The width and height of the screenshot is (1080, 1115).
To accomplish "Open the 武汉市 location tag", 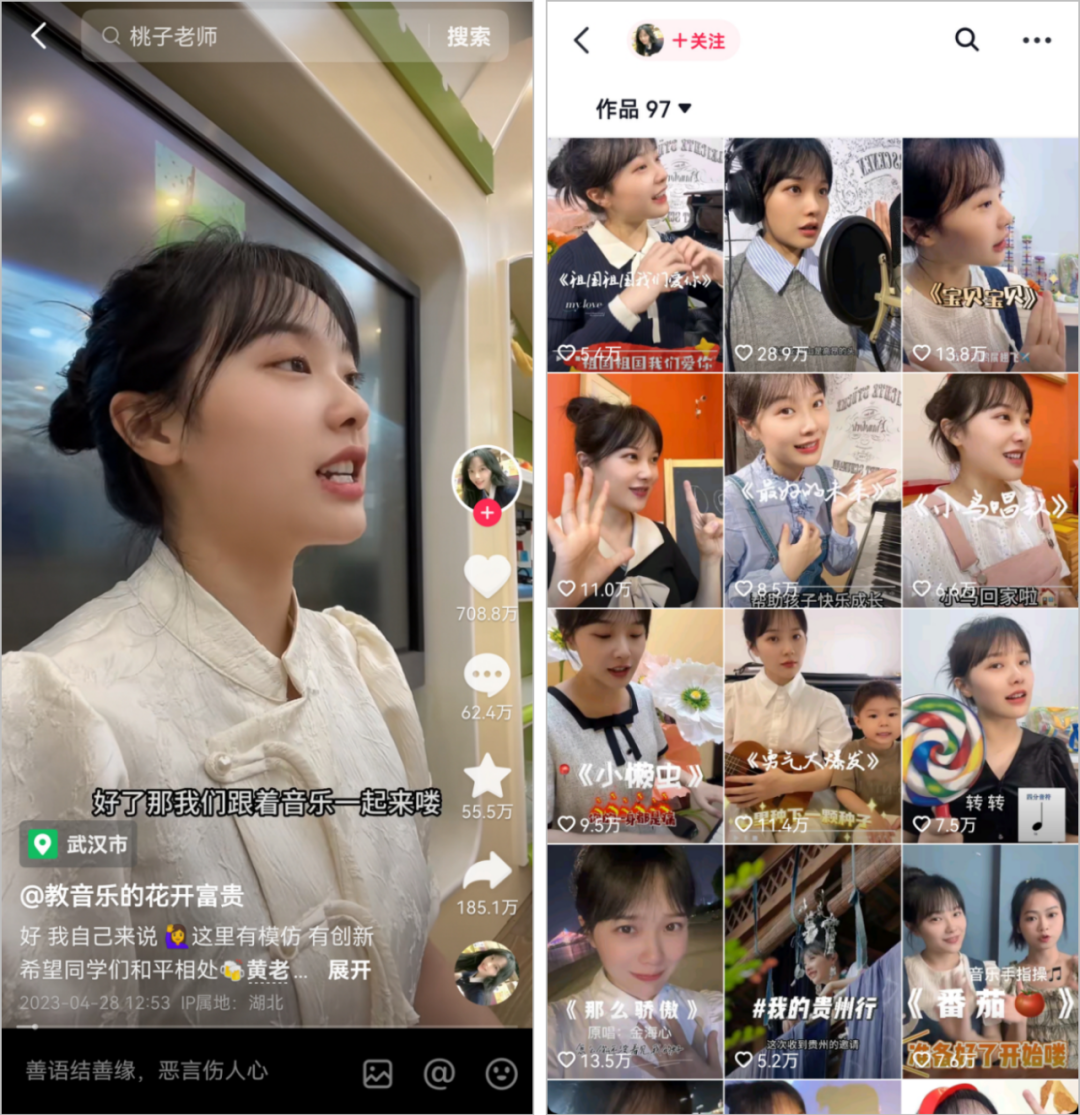I will pos(80,845).
